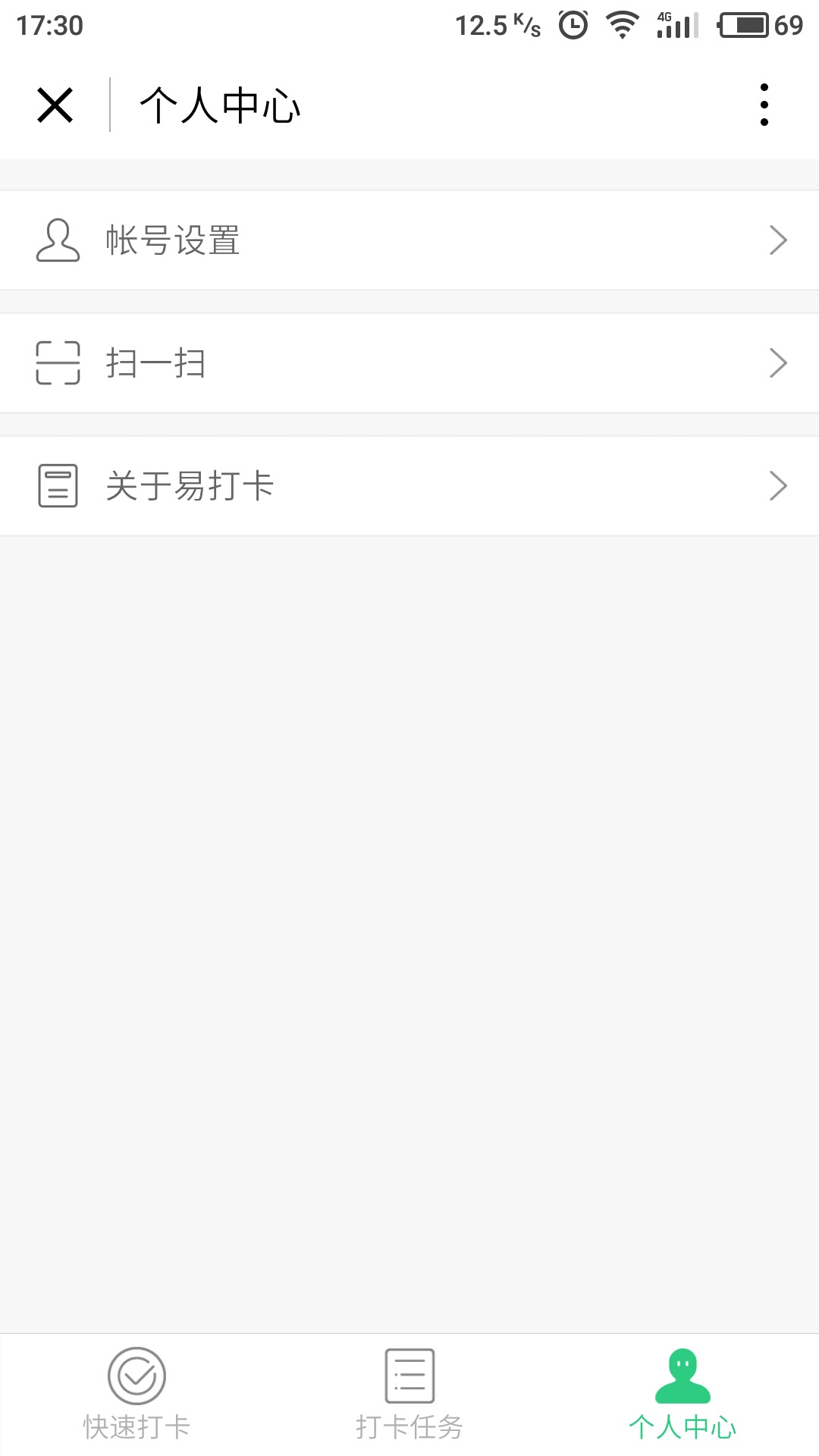Open the three-dot overflow menu
This screenshot has width=819, height=1456.
tap(764, 105)
